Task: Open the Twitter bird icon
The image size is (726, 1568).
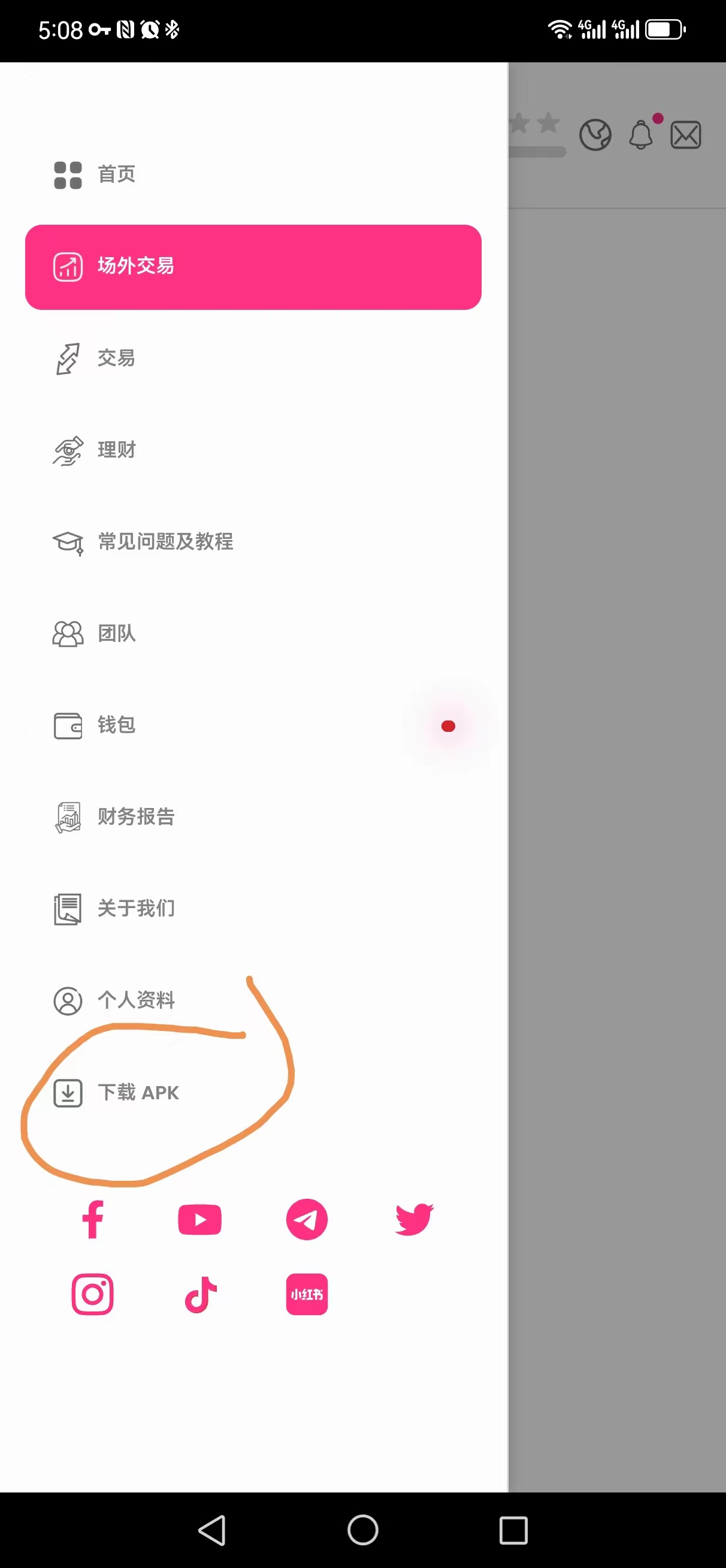Action: pyautogui.click(x=414, y=1219)
